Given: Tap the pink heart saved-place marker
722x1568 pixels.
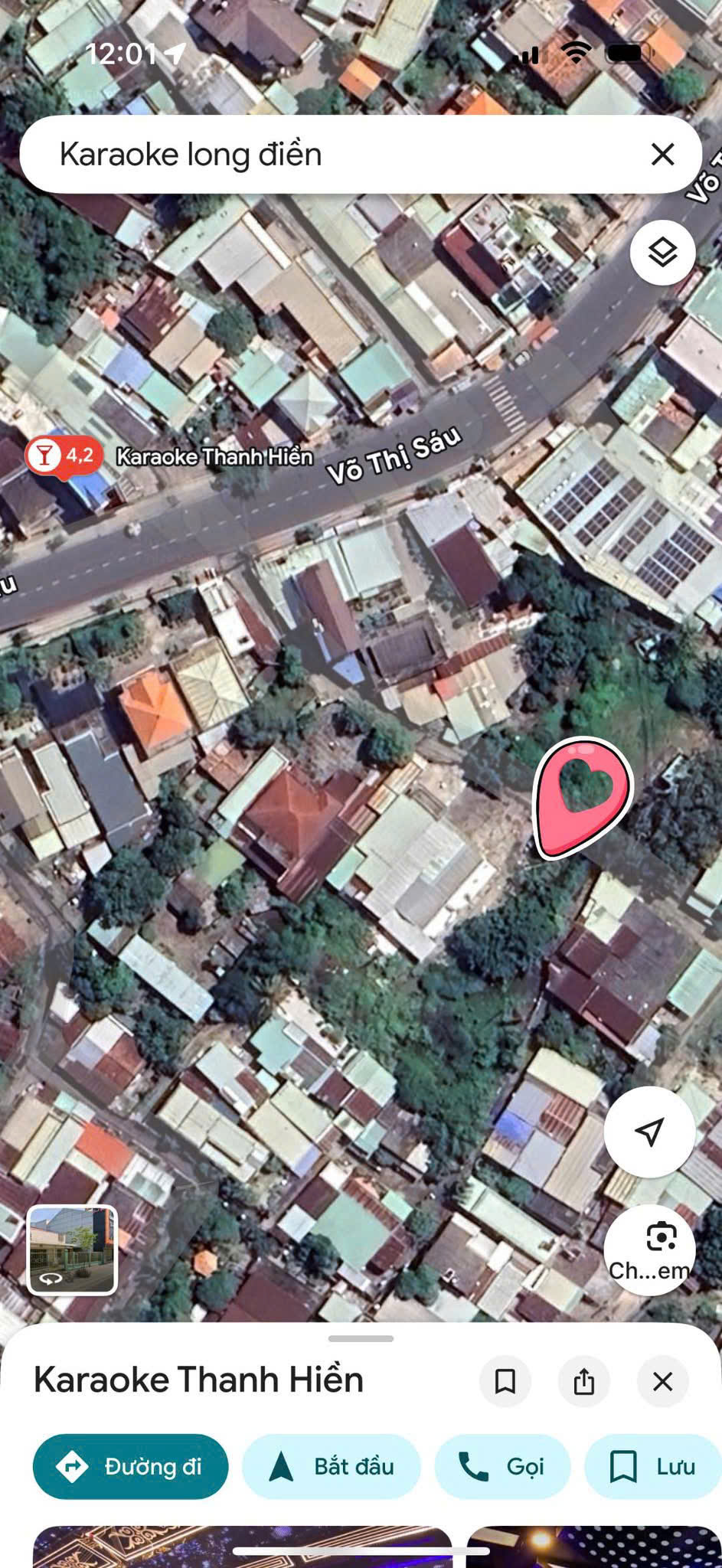Looking at the screenshot, I should click(x=583, y=797).
